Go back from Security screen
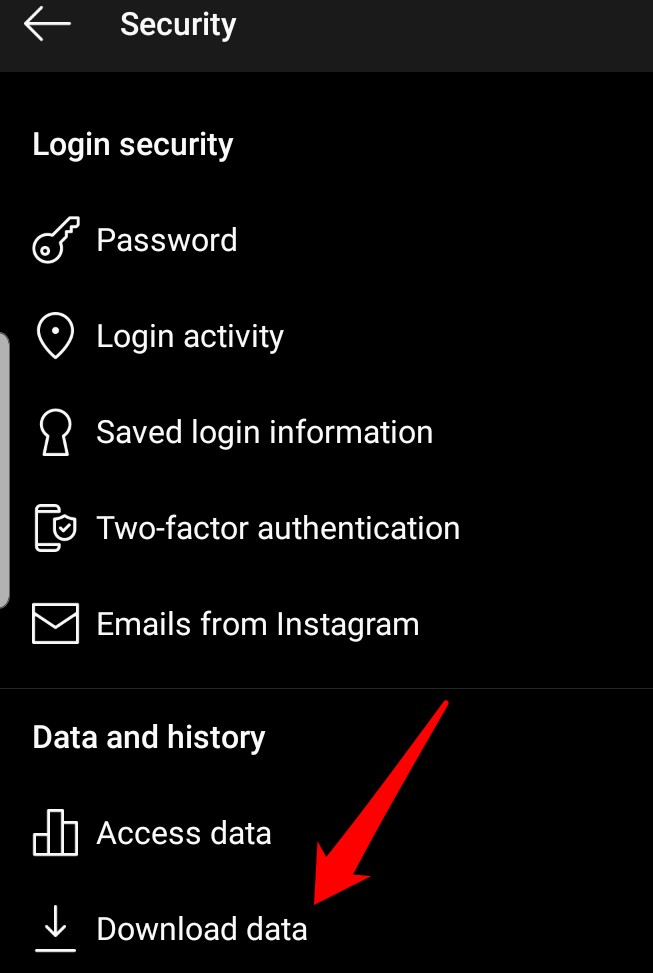This screenshot has height=973, width=653. click(x=47, y=25)
